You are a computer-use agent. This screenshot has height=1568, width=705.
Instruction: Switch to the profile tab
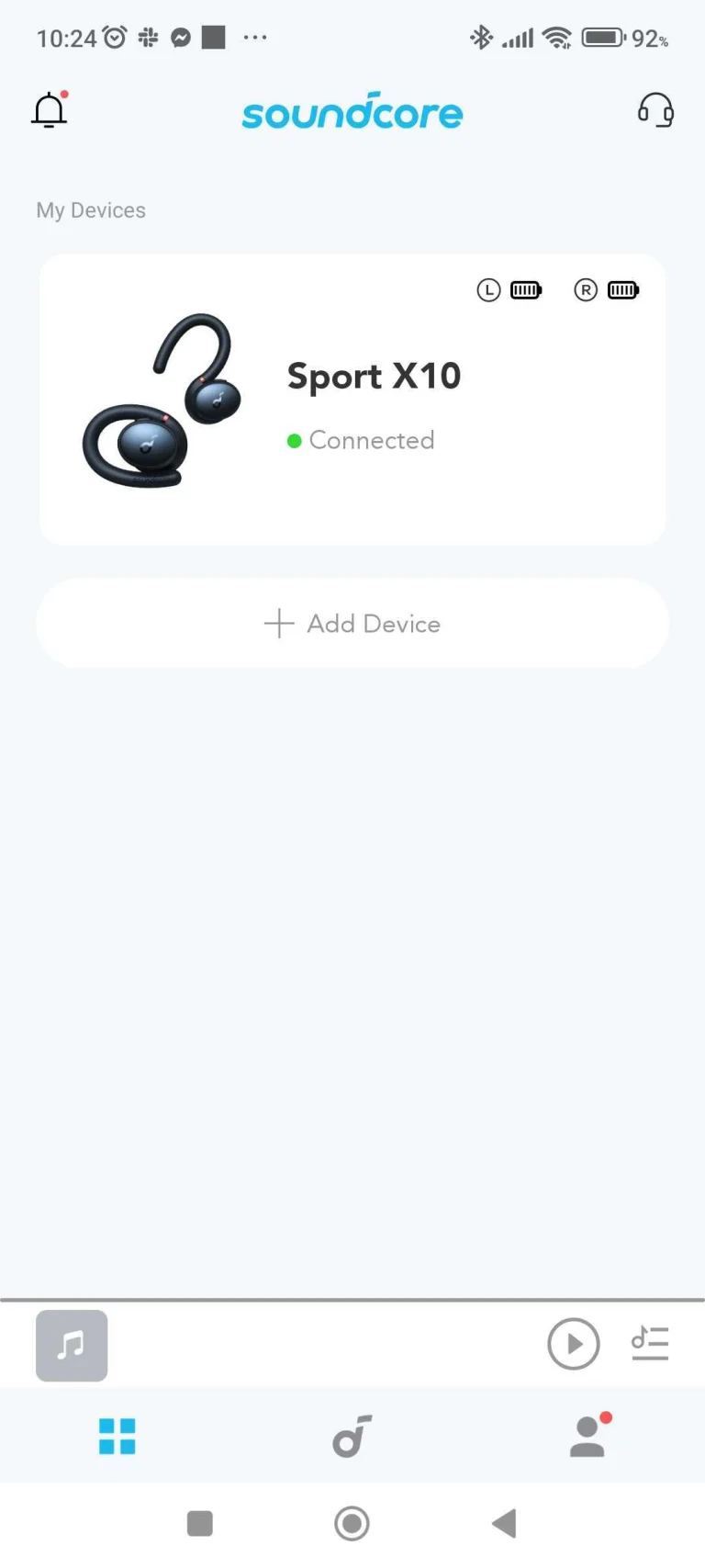[x=588, y=1437]
